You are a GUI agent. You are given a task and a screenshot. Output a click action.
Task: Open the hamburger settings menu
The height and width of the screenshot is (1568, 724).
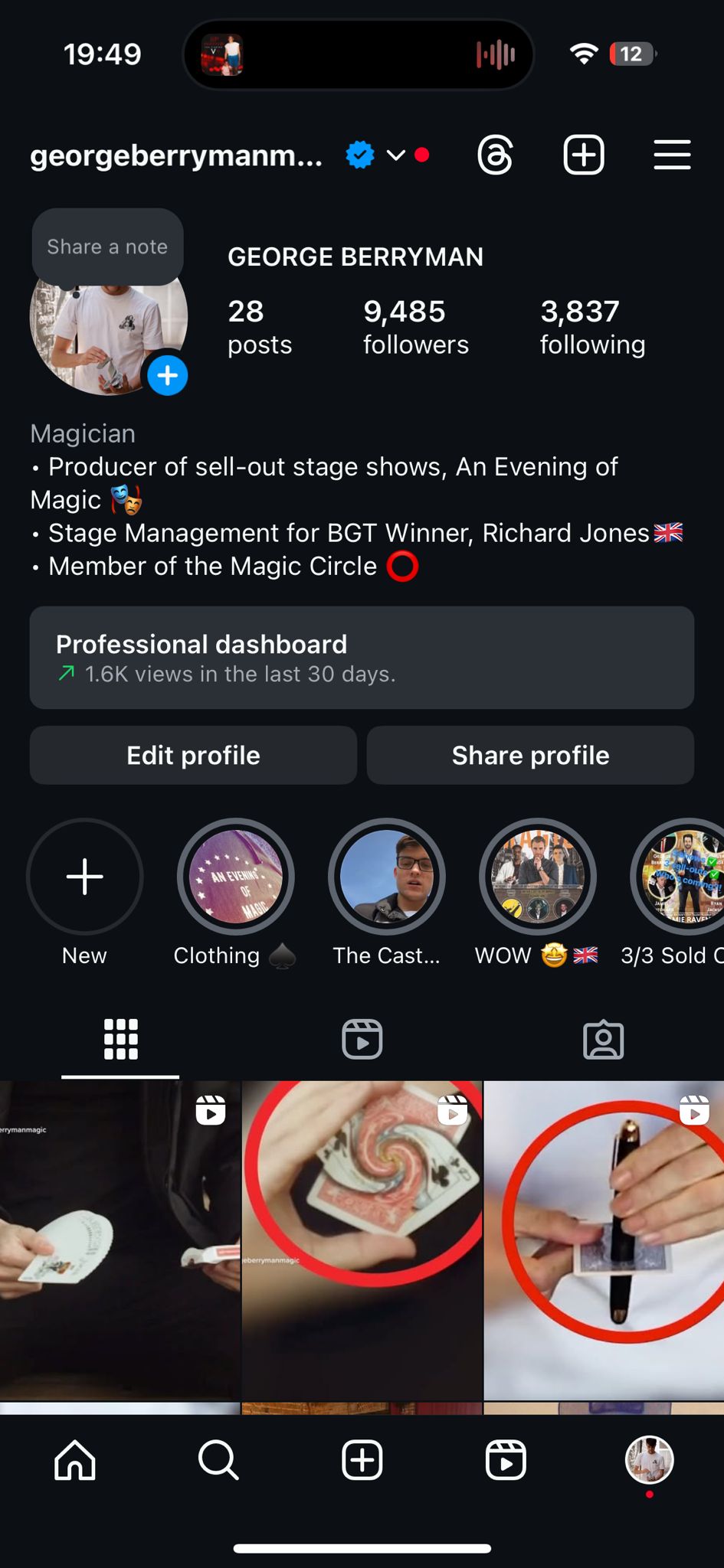pos(672,155)
